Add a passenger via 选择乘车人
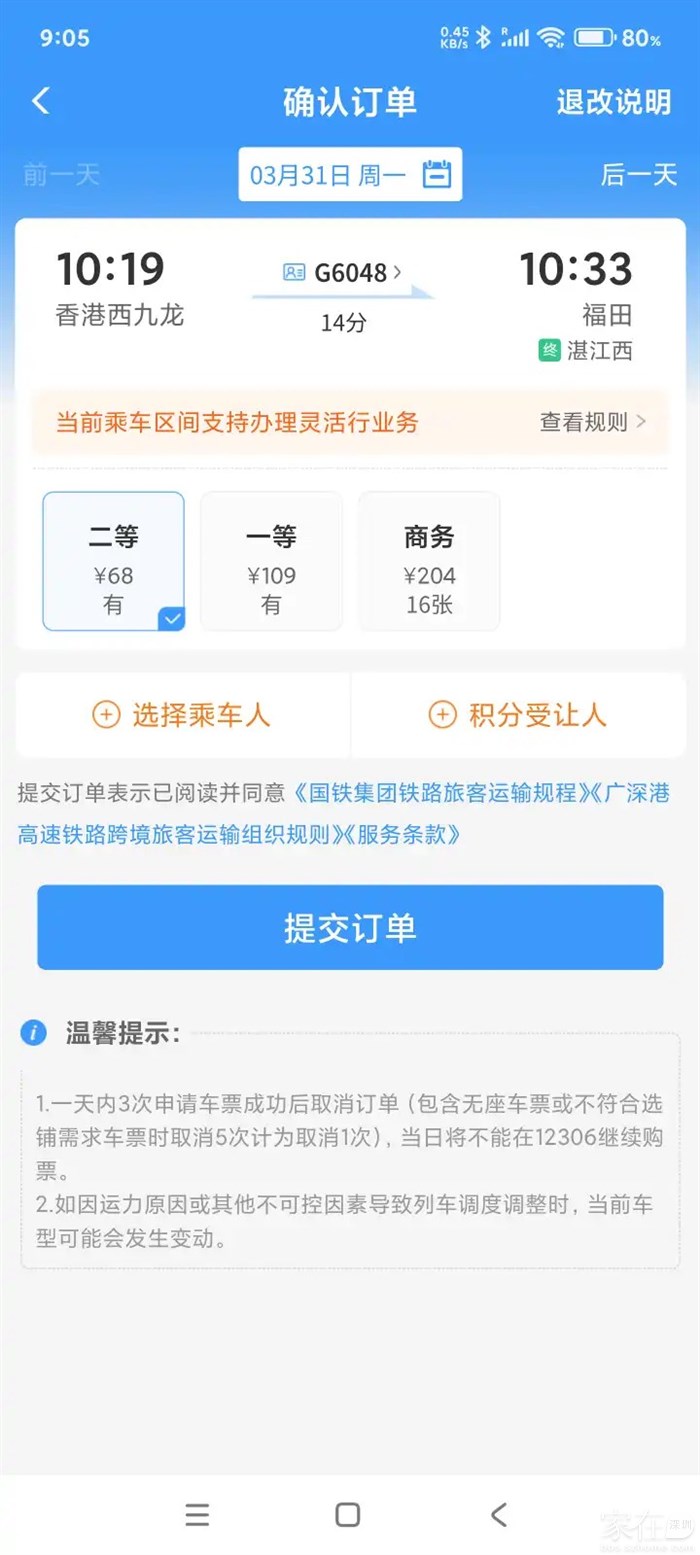The width and height of the screenshot is (700, 1555). click(182, 715)
